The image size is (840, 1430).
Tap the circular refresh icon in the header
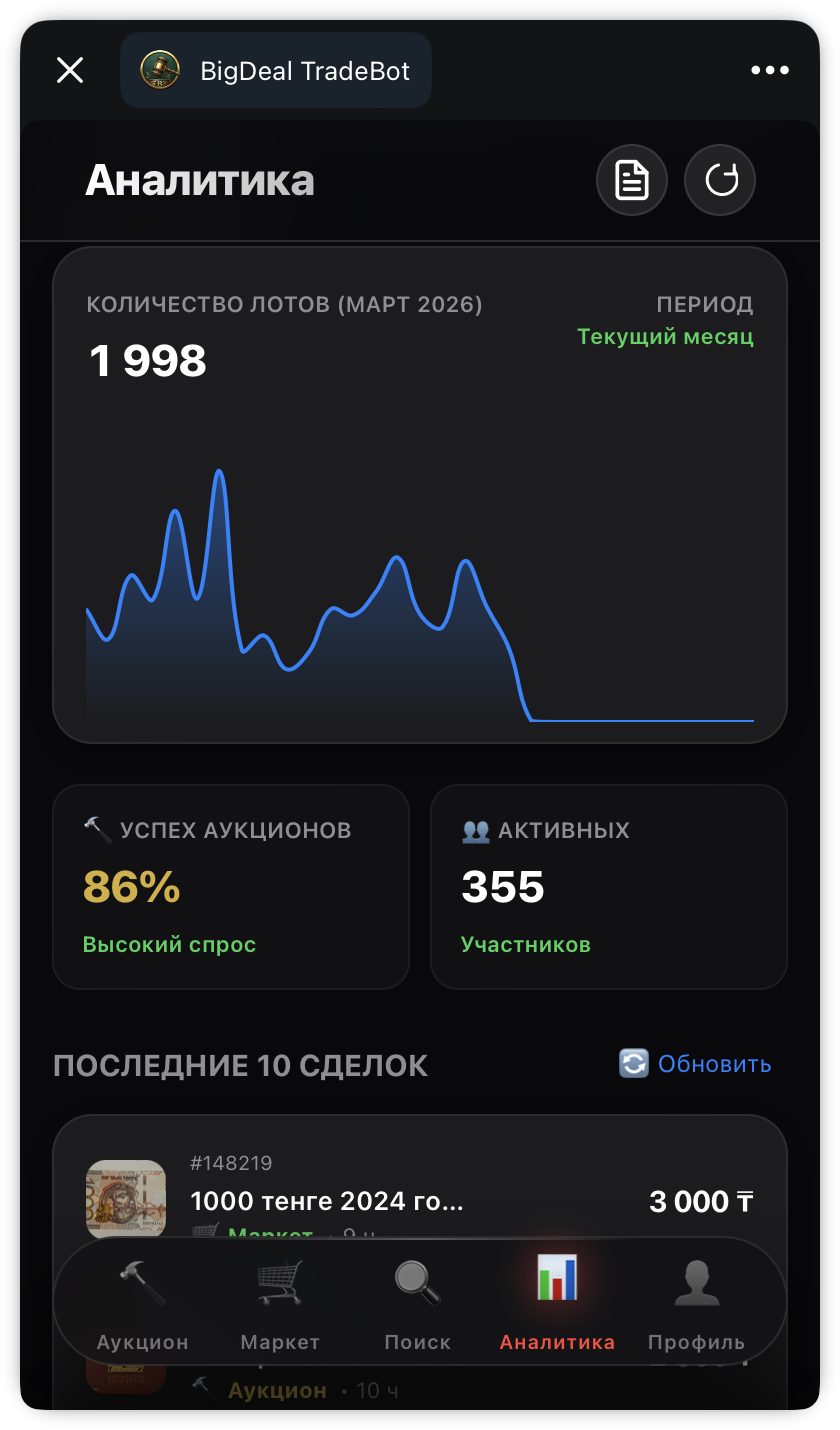click(720, 180)
